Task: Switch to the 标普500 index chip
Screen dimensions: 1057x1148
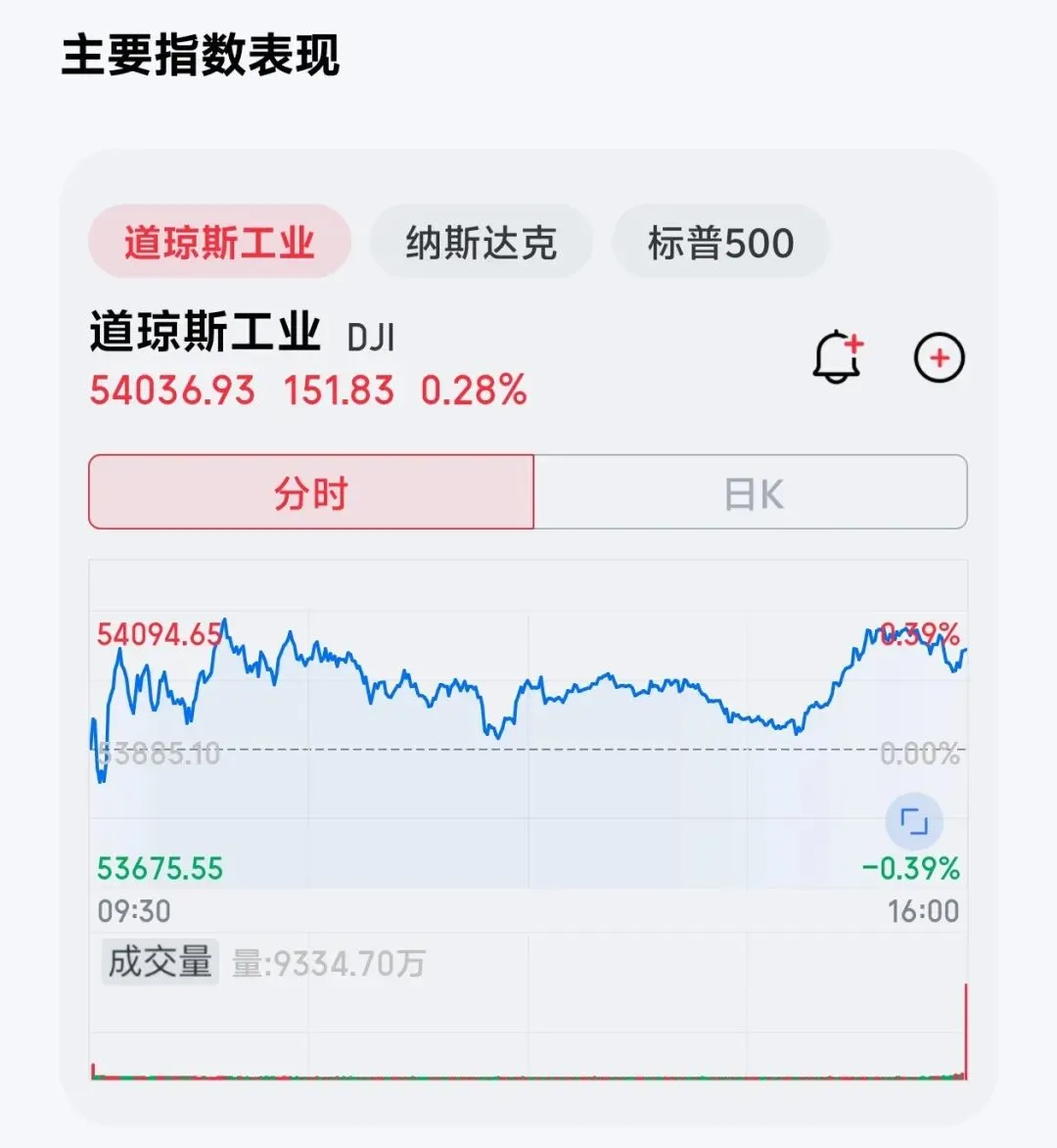Action: pyautogui.click(x=720, y=242)
